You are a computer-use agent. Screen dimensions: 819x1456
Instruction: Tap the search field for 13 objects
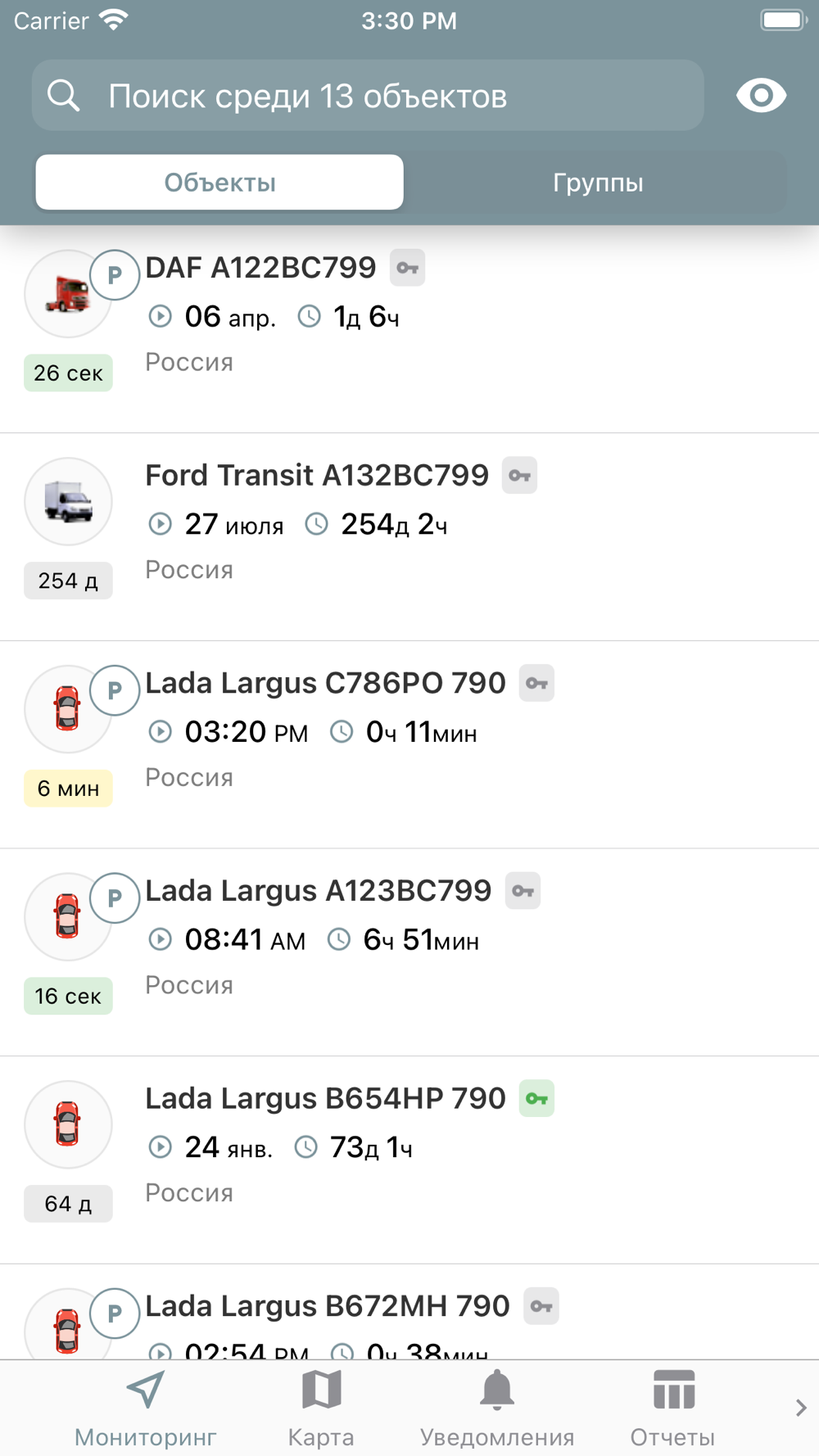point(368,95)
